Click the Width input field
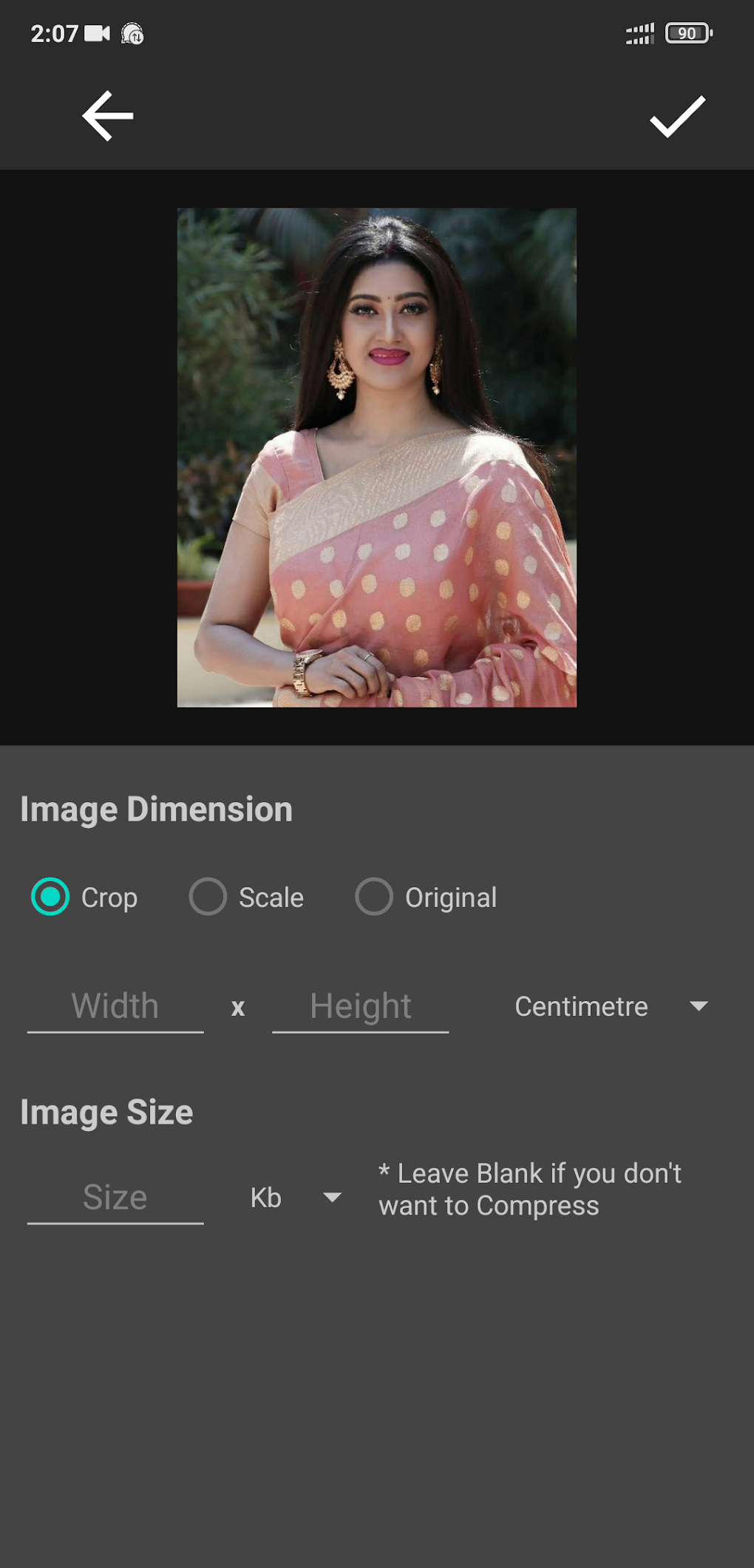 (x=115, y=1007)
